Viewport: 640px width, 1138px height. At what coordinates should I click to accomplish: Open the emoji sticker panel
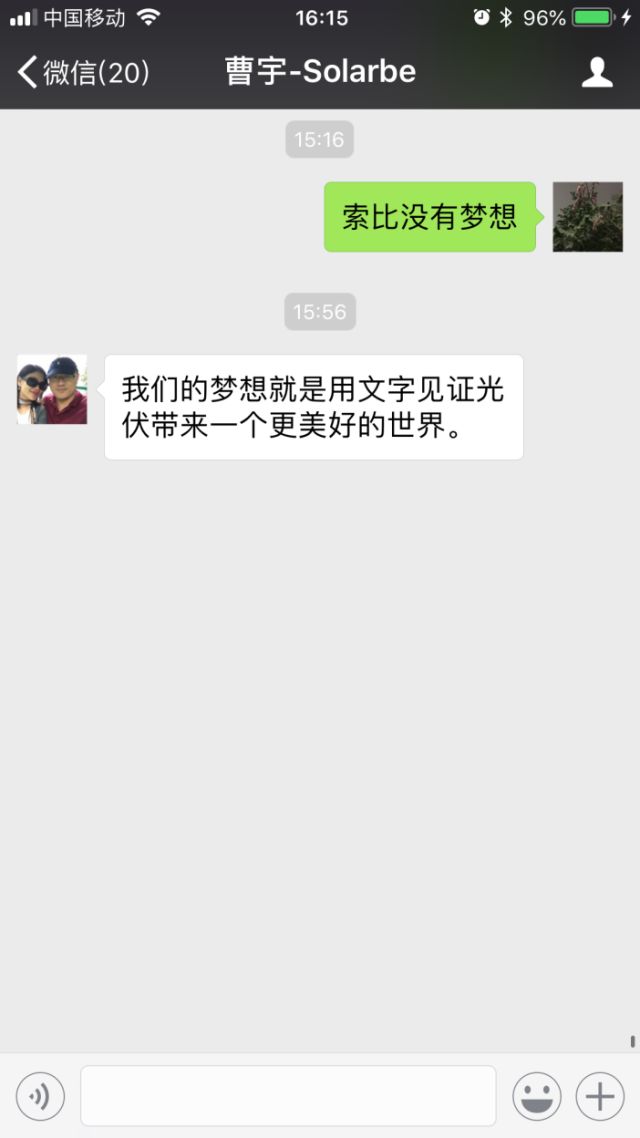[537, 1097]
